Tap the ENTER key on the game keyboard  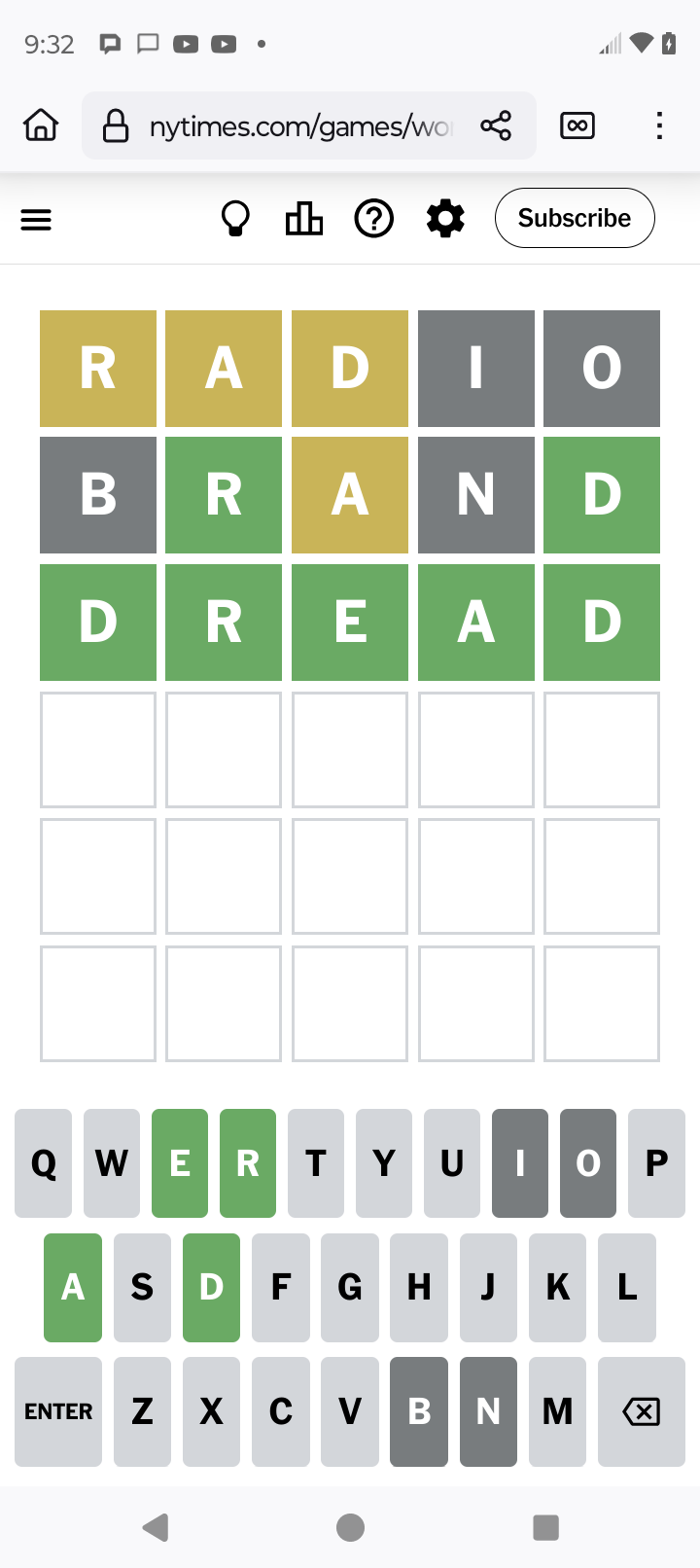[x=58, y=1411]
